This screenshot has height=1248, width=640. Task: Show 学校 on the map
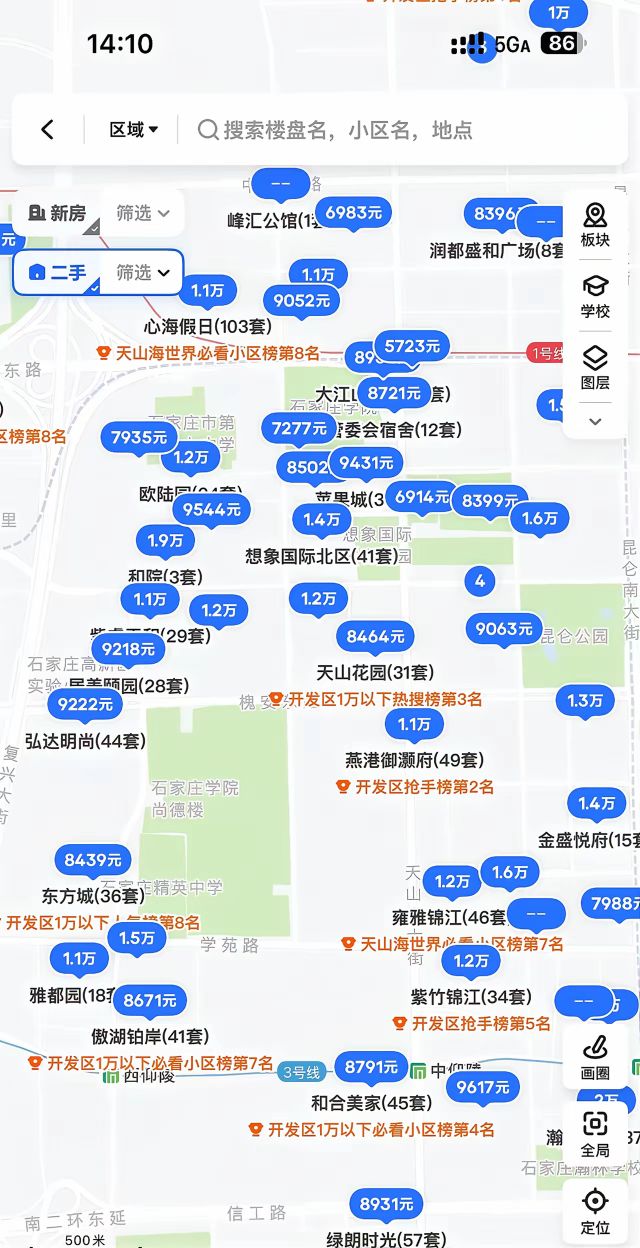pyautogui.click(x=595, y=295)
